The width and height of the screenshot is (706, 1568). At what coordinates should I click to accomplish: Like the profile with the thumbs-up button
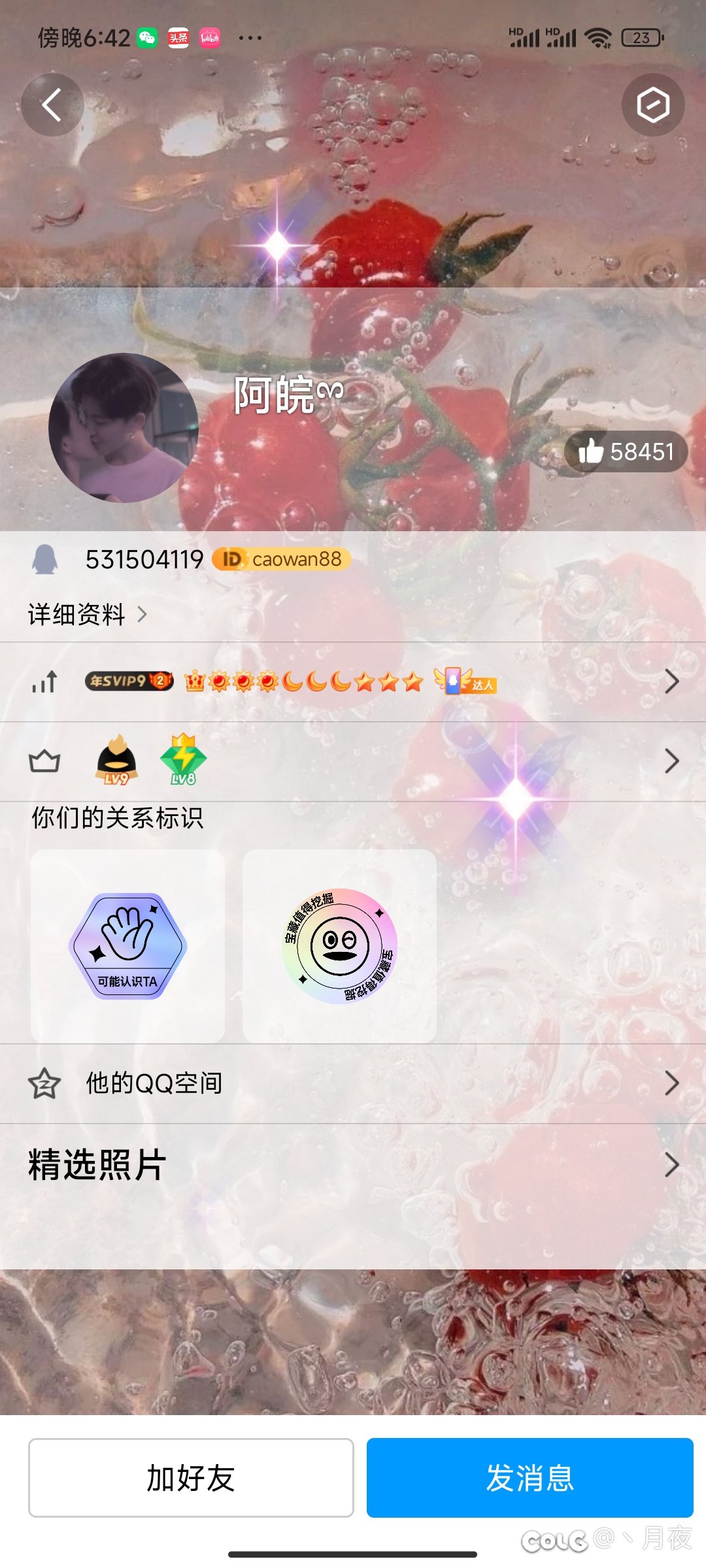[626, 451]
